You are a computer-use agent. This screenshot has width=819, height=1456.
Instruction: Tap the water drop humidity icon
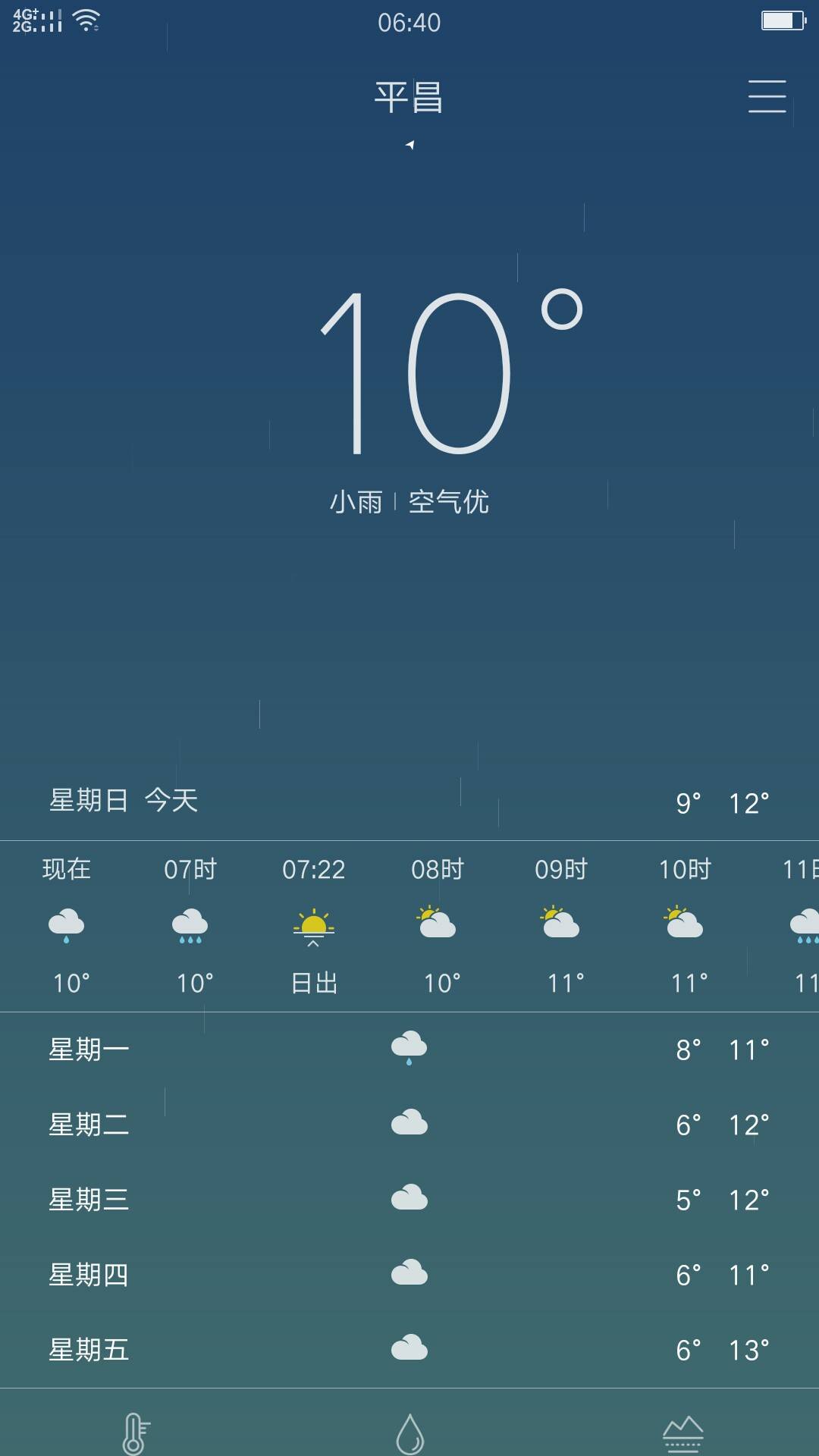409,1433
